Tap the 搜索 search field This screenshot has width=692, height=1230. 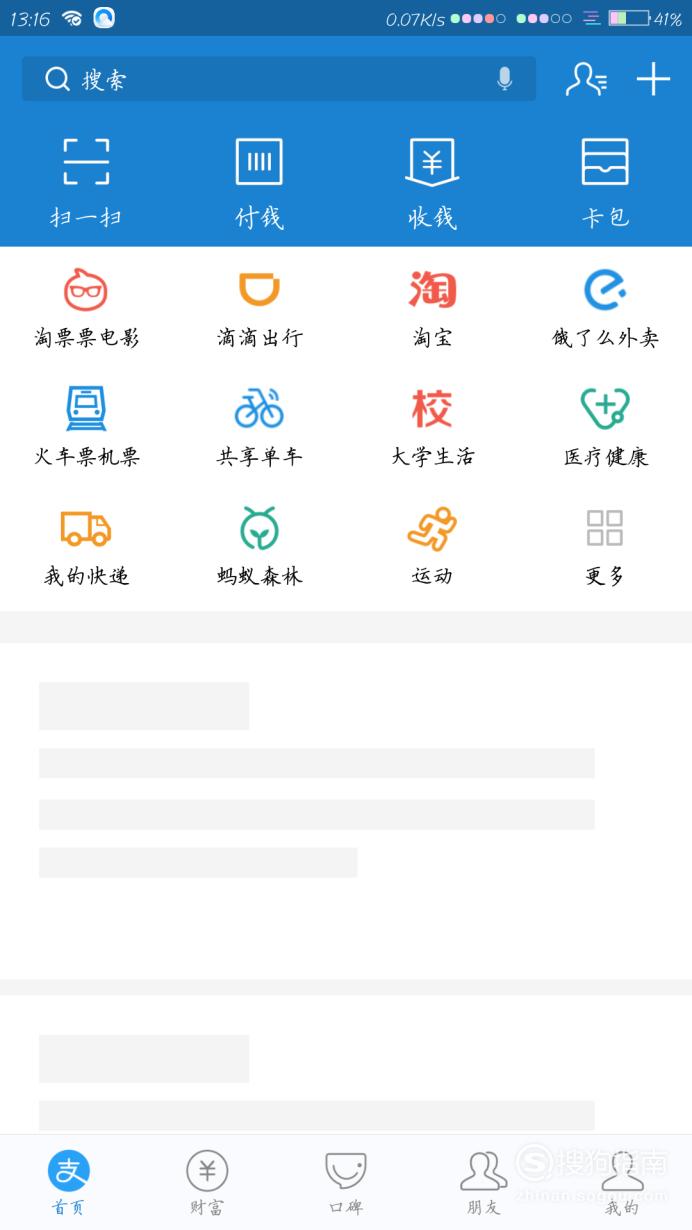(x=278, y=79)
